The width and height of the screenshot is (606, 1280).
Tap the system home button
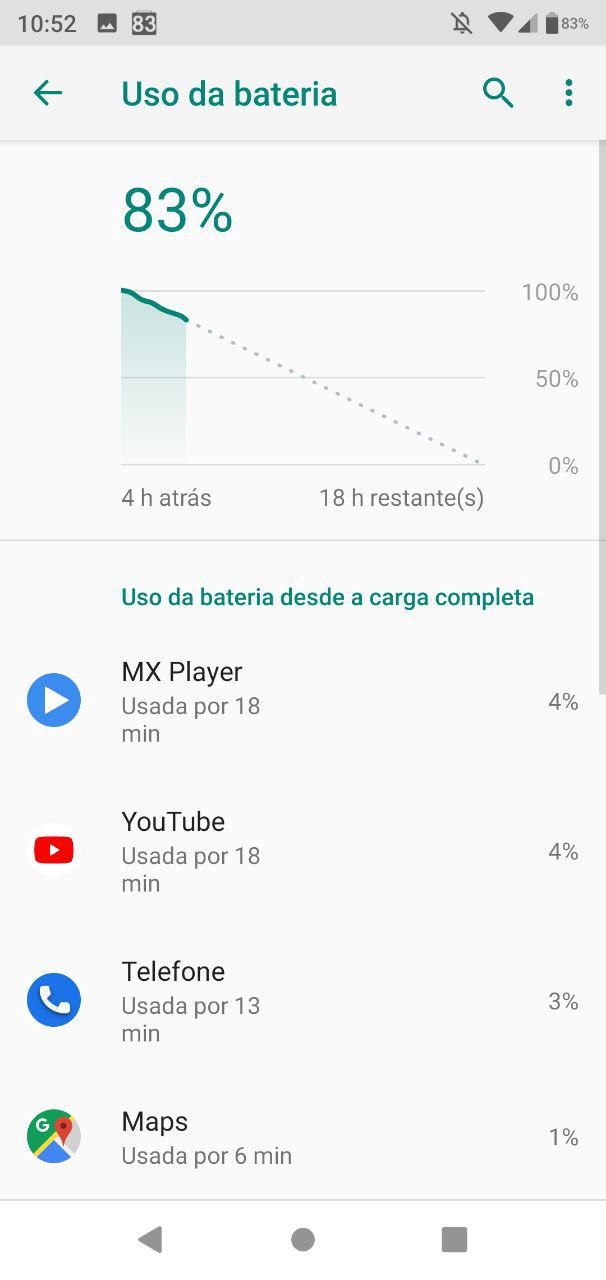coord(303,1240)
